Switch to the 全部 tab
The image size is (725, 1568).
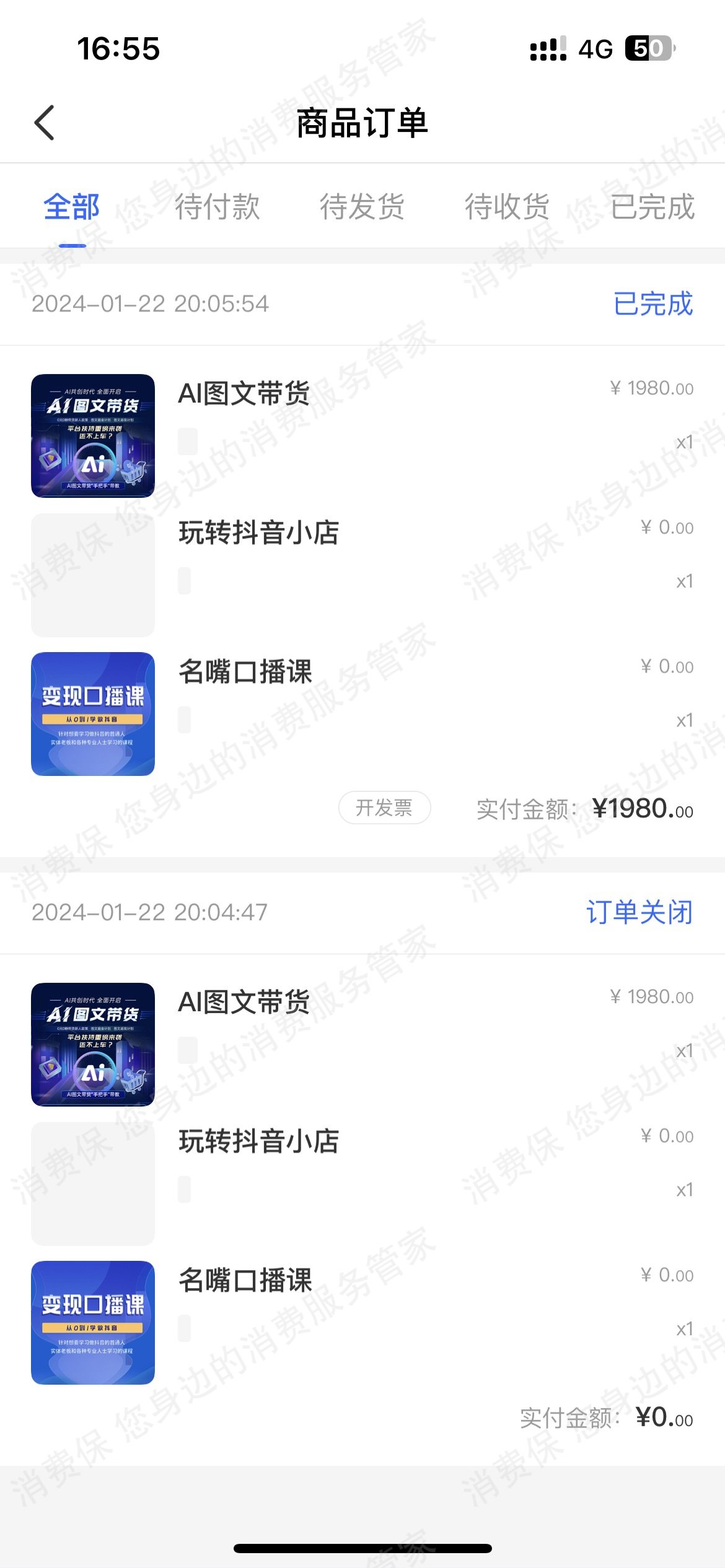[x=72, y=207]
